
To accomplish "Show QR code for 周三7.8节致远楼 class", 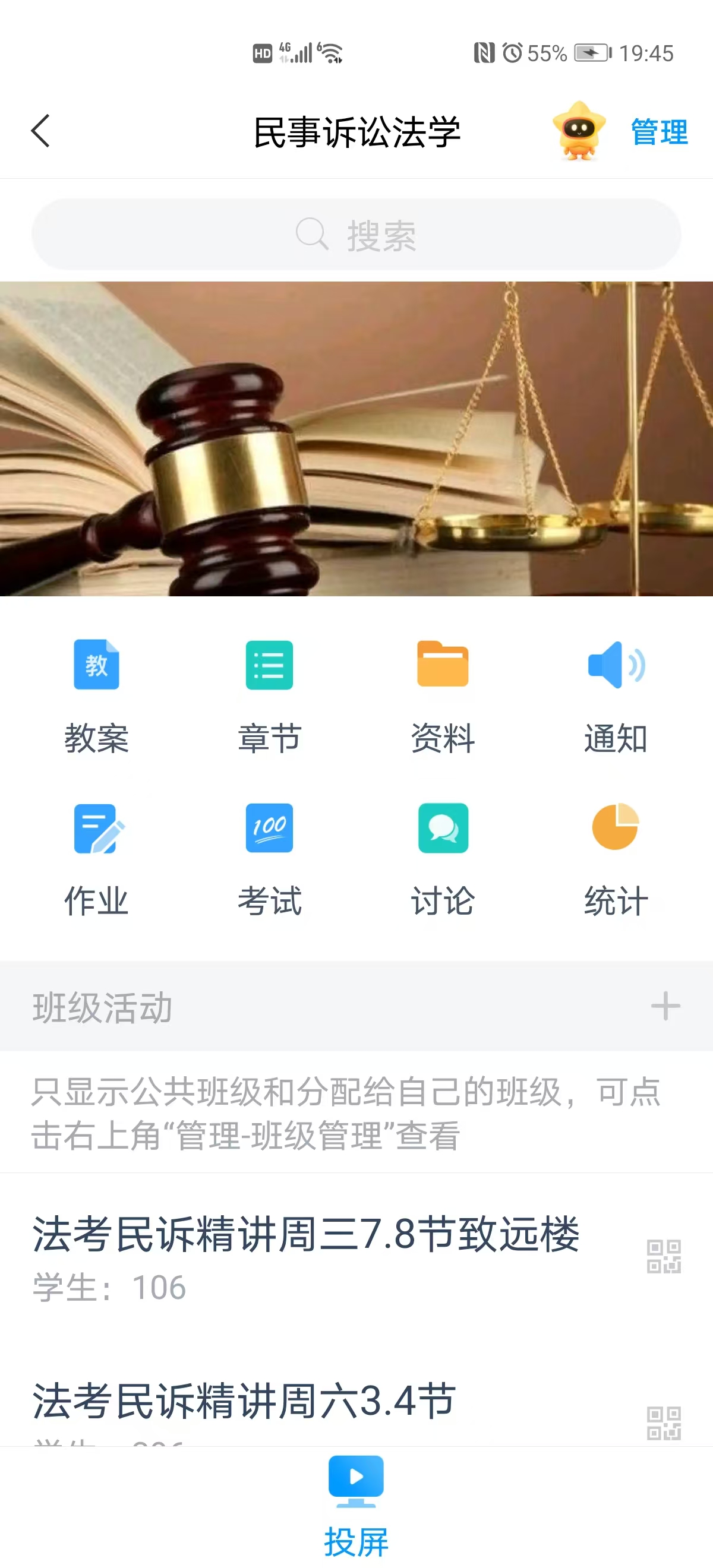I will pos(664,1256).
